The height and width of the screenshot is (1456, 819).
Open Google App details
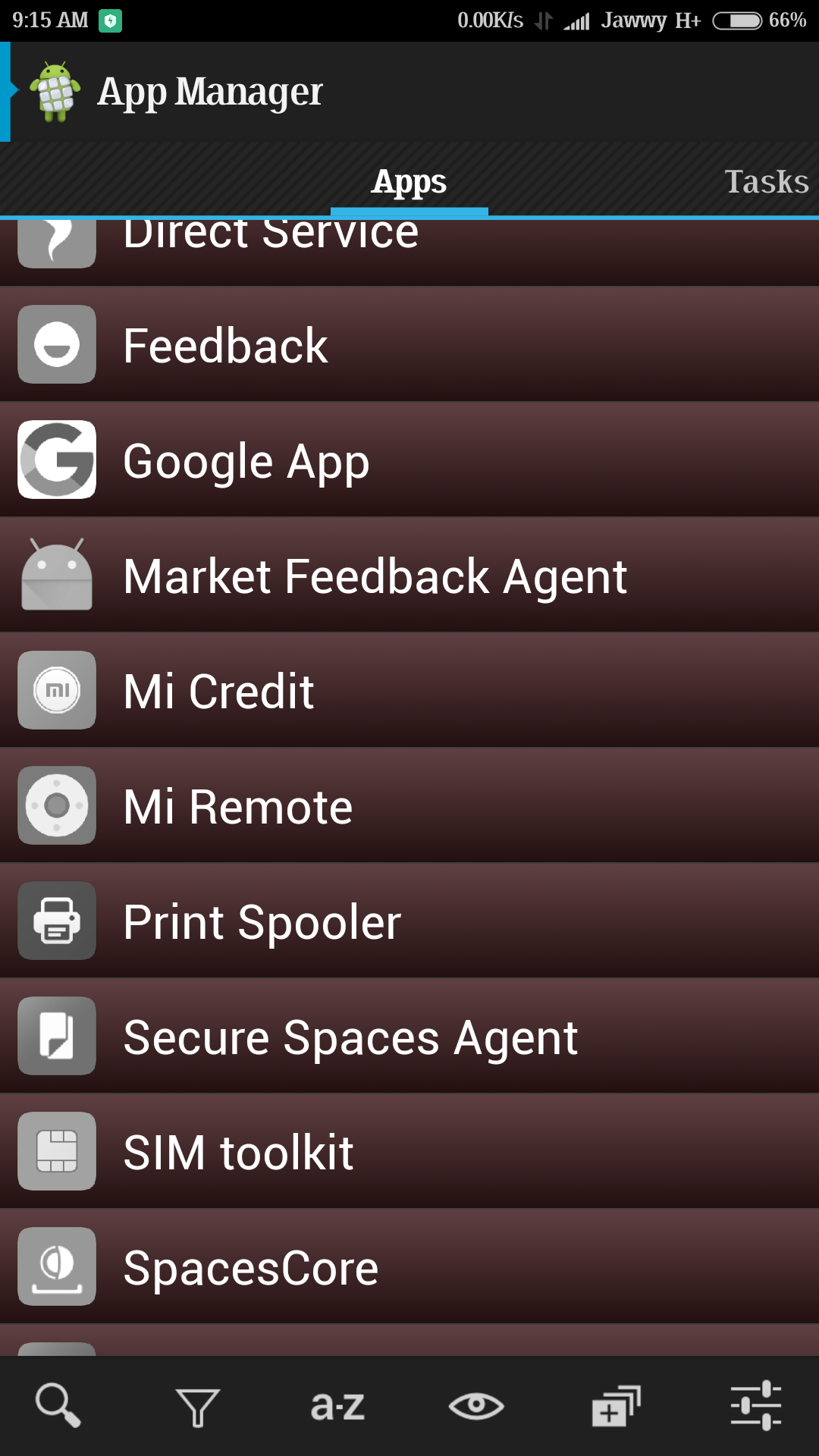point(409,460)
